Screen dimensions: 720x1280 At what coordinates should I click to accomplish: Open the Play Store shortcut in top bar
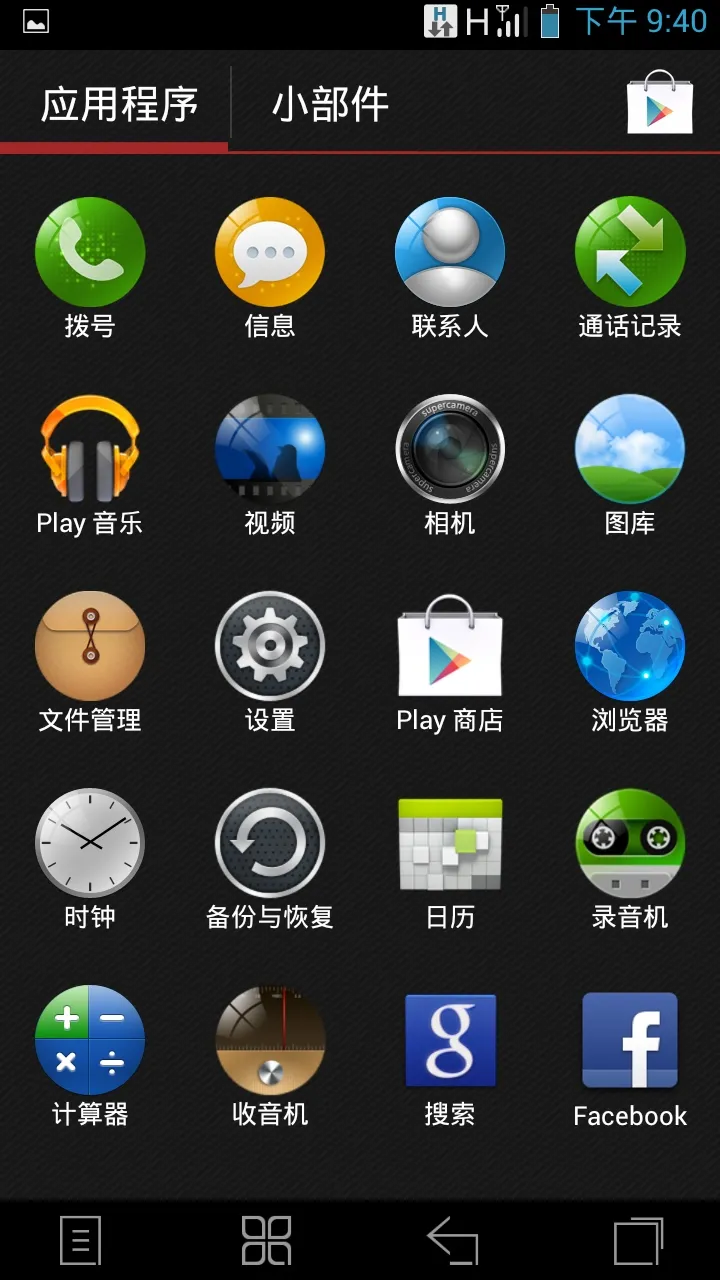(659, 102)
